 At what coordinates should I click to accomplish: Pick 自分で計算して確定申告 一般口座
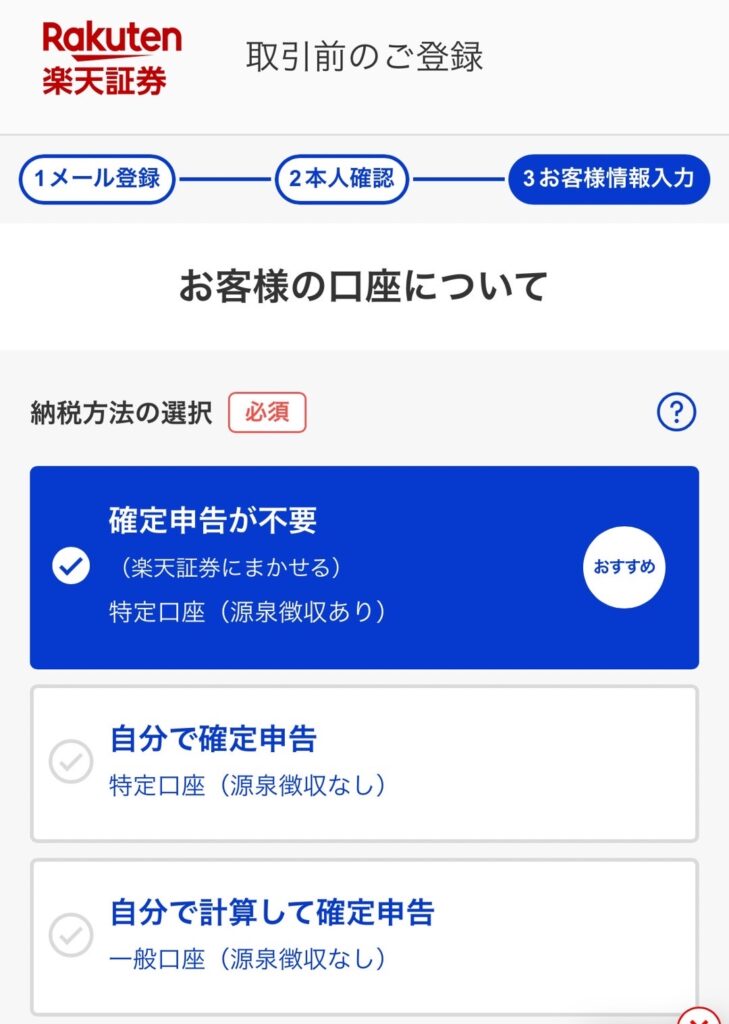click(x=364, y=936)
